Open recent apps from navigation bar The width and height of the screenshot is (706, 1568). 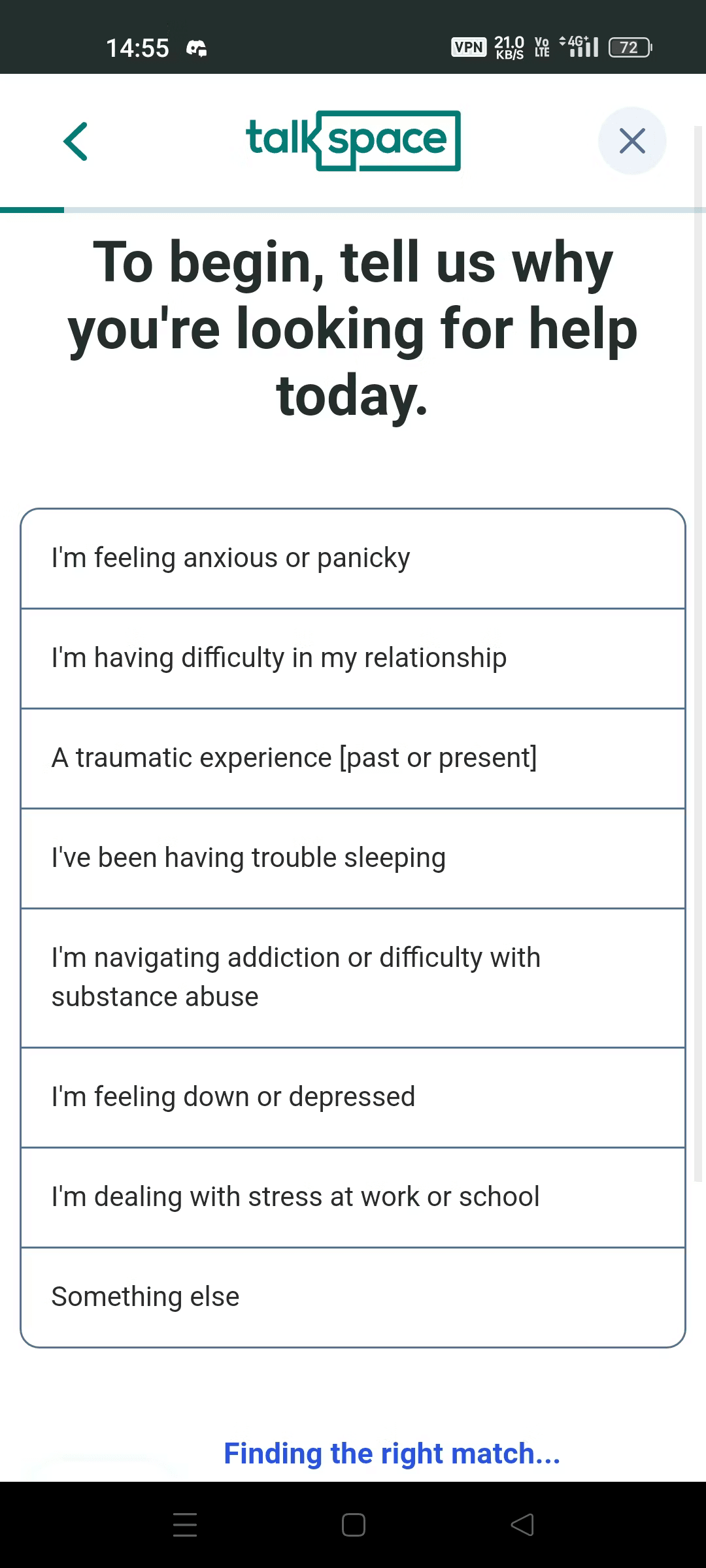tap(185, 1525)
